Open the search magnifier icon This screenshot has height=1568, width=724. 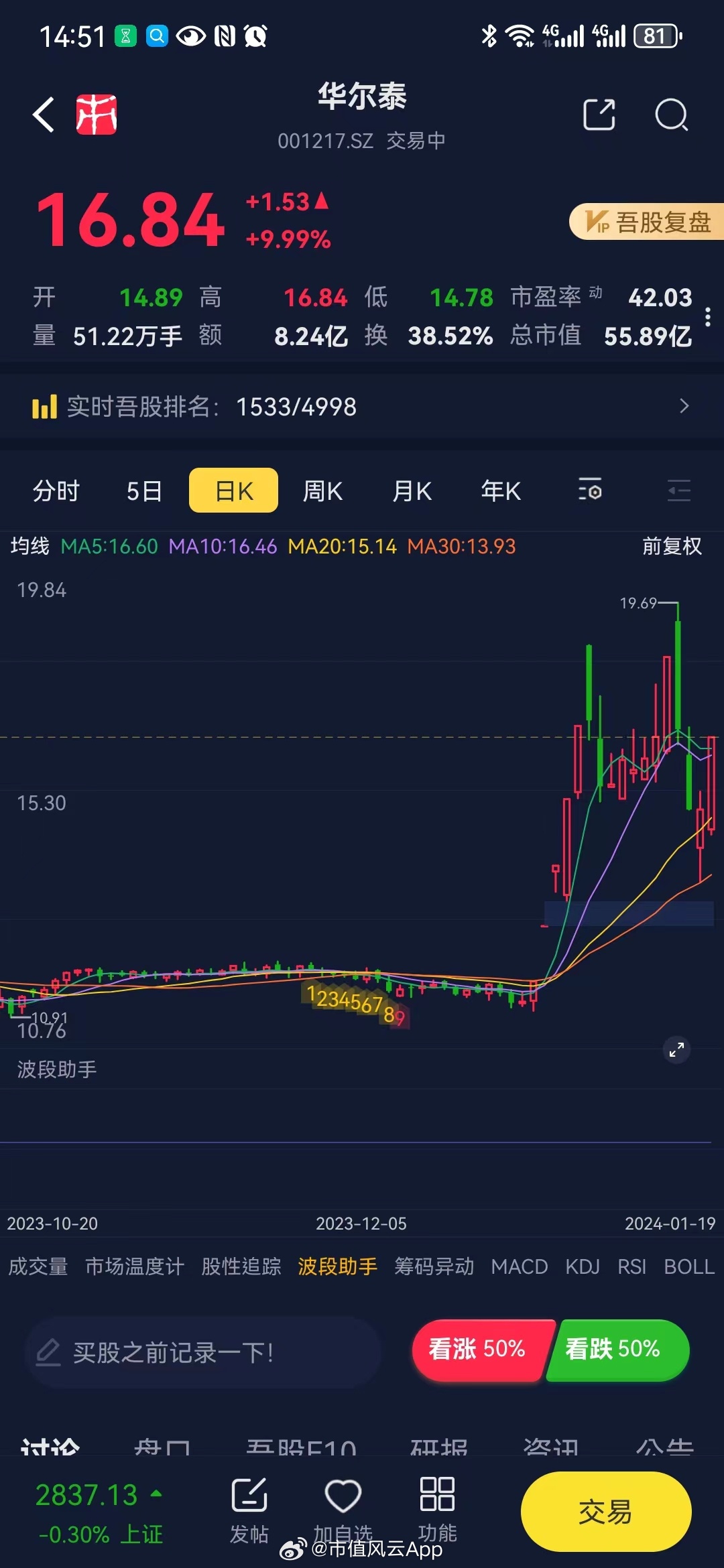[671, 115]
